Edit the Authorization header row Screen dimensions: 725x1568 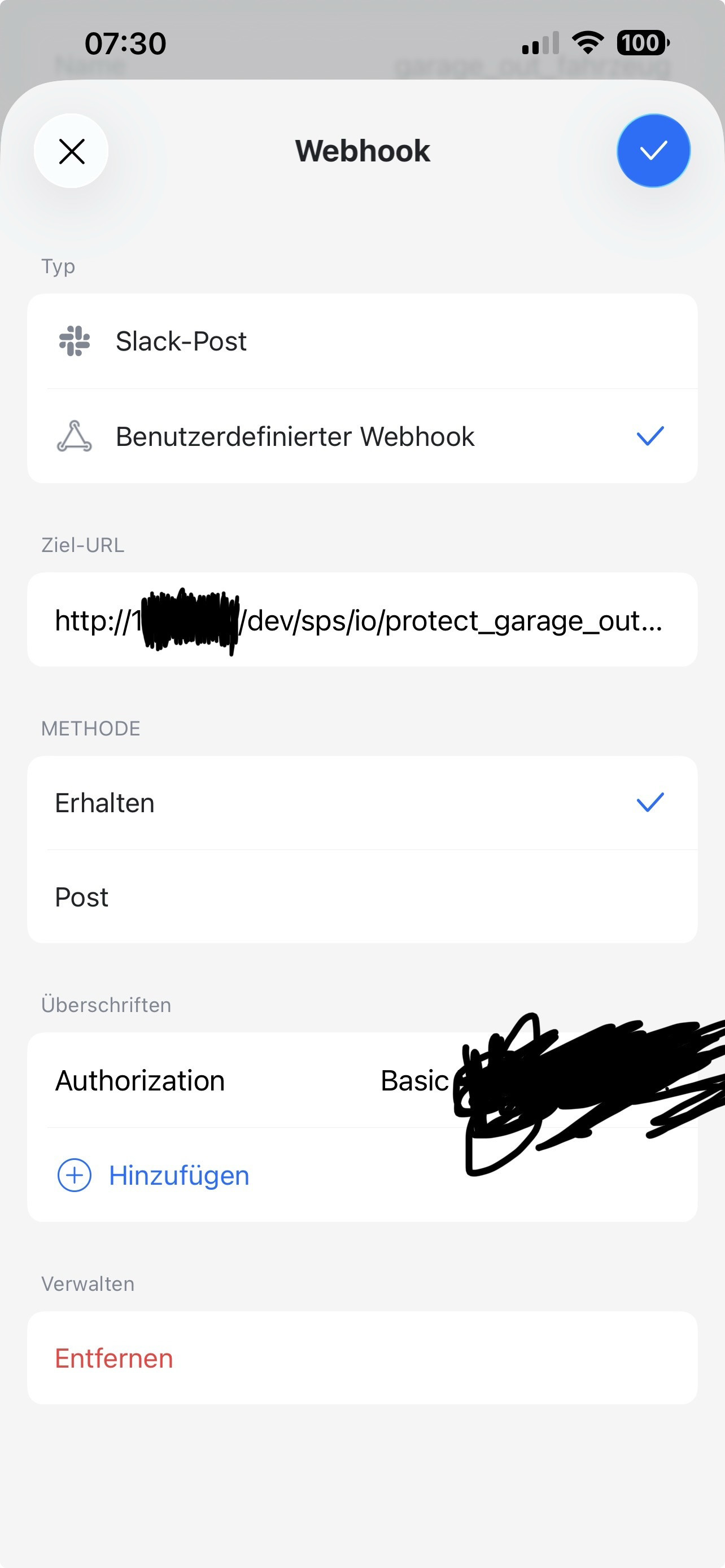coord(243,1081)
